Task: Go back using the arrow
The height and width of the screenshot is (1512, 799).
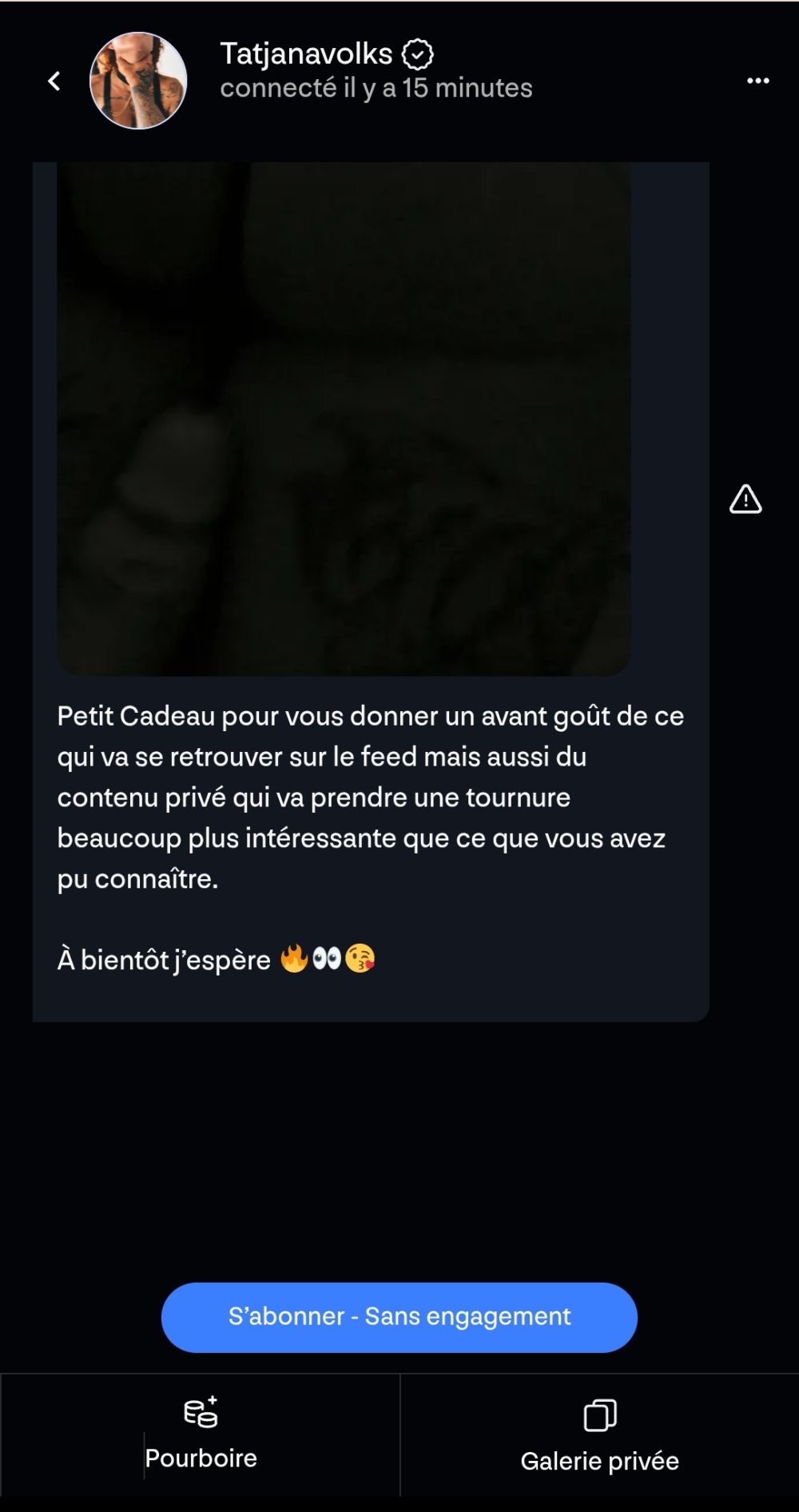Action: click(x=54, y=81)
